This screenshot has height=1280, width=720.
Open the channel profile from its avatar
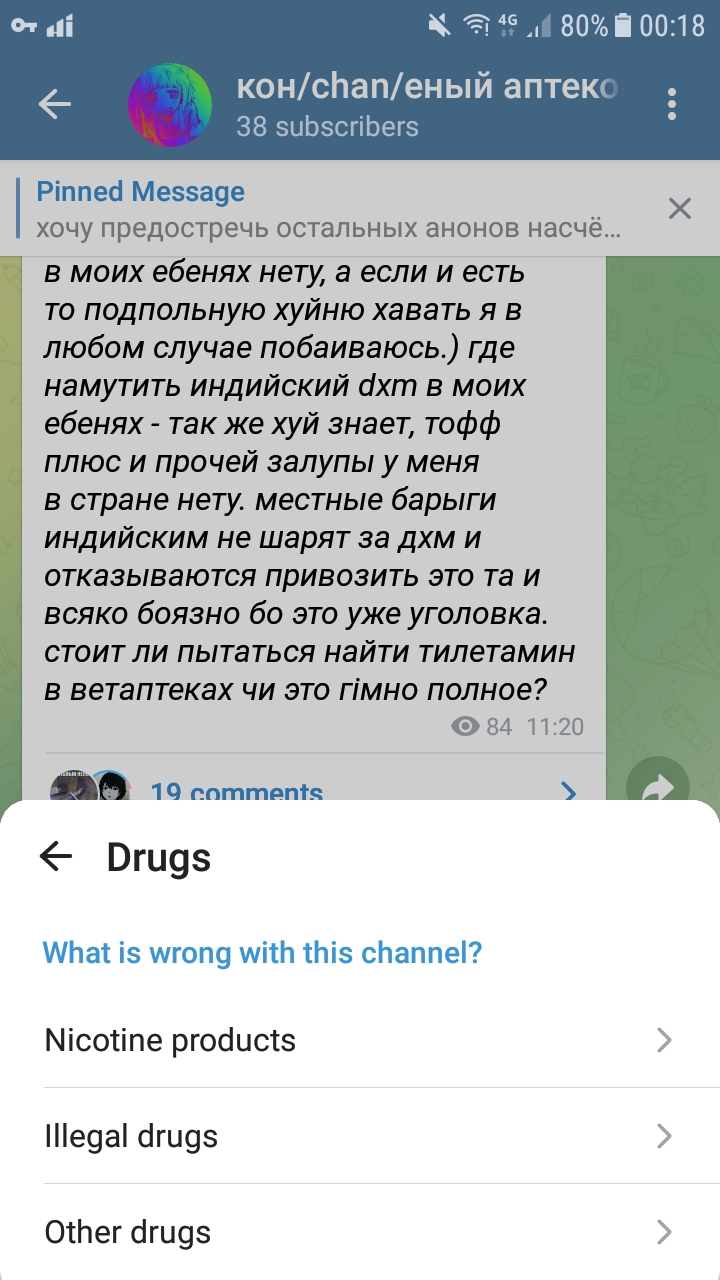170,106
